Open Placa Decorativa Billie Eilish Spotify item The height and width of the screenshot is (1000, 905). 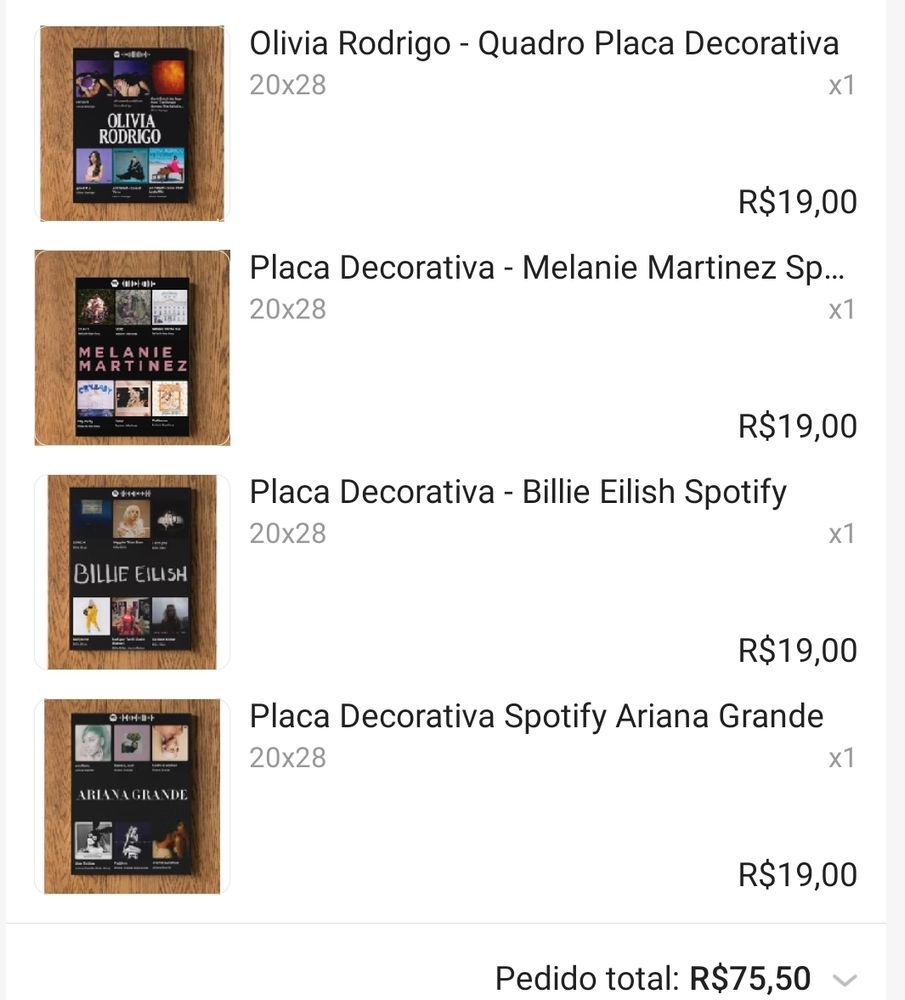click(517, 492)
